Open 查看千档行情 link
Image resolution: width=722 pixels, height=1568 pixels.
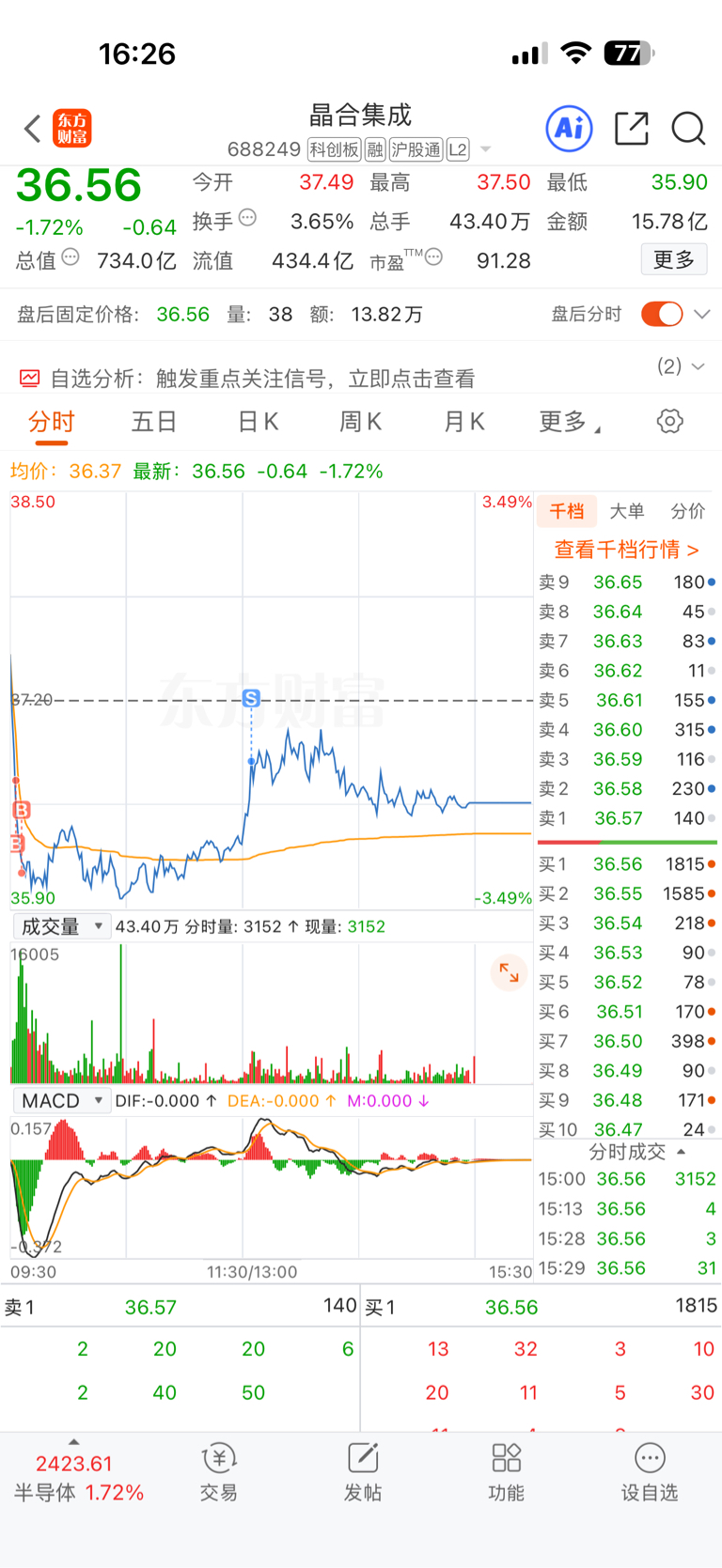coord(626,550)
